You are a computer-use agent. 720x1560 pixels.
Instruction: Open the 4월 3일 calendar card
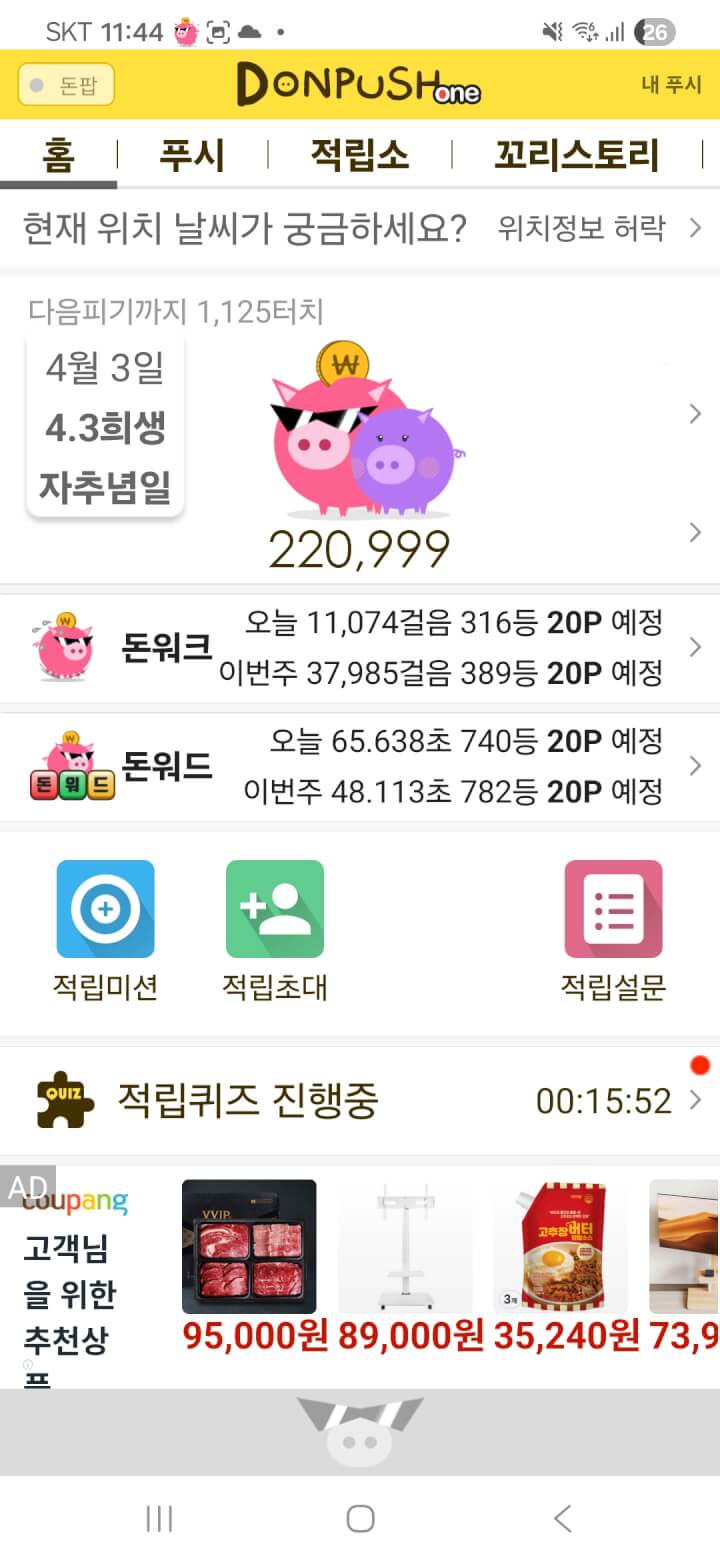(105, 428)
